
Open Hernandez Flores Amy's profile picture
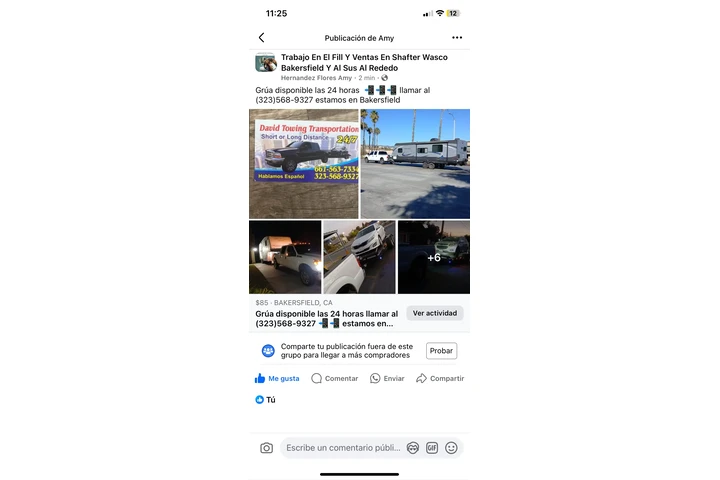coord(265,63)
